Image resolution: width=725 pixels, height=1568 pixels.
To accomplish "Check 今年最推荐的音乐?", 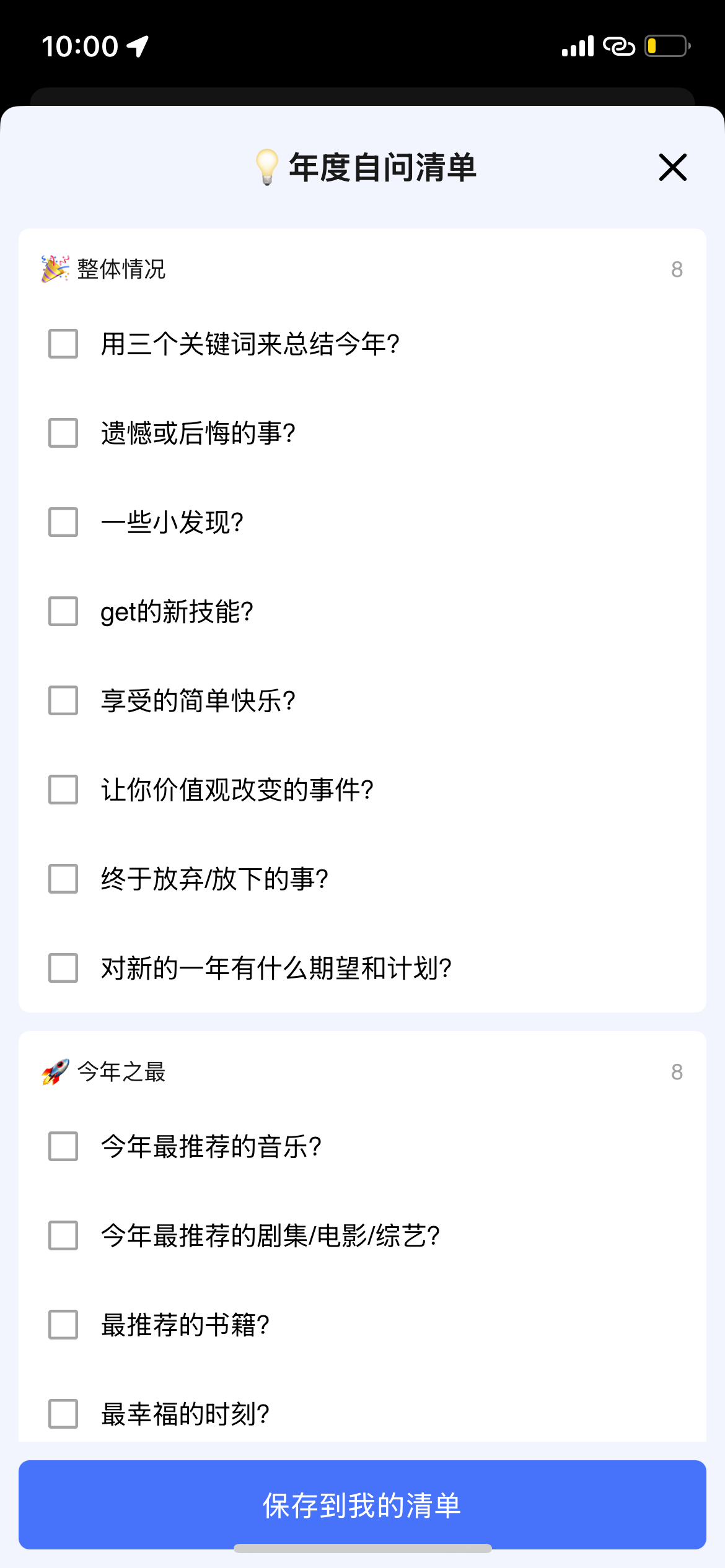I will (x=63, y=1146).
